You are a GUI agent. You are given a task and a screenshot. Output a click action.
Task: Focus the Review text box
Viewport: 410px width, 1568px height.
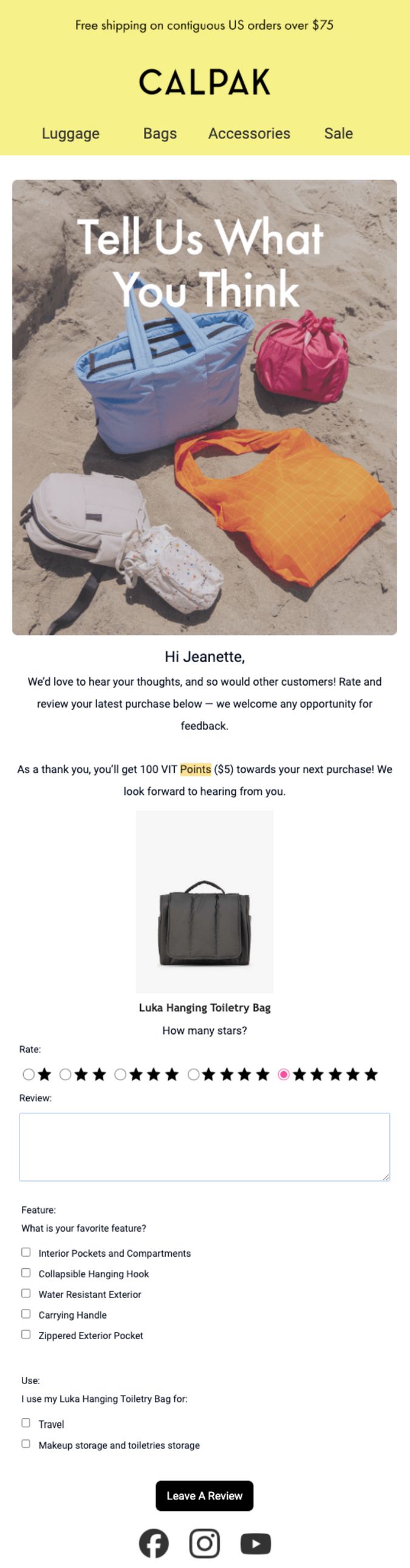(204, 1147)
